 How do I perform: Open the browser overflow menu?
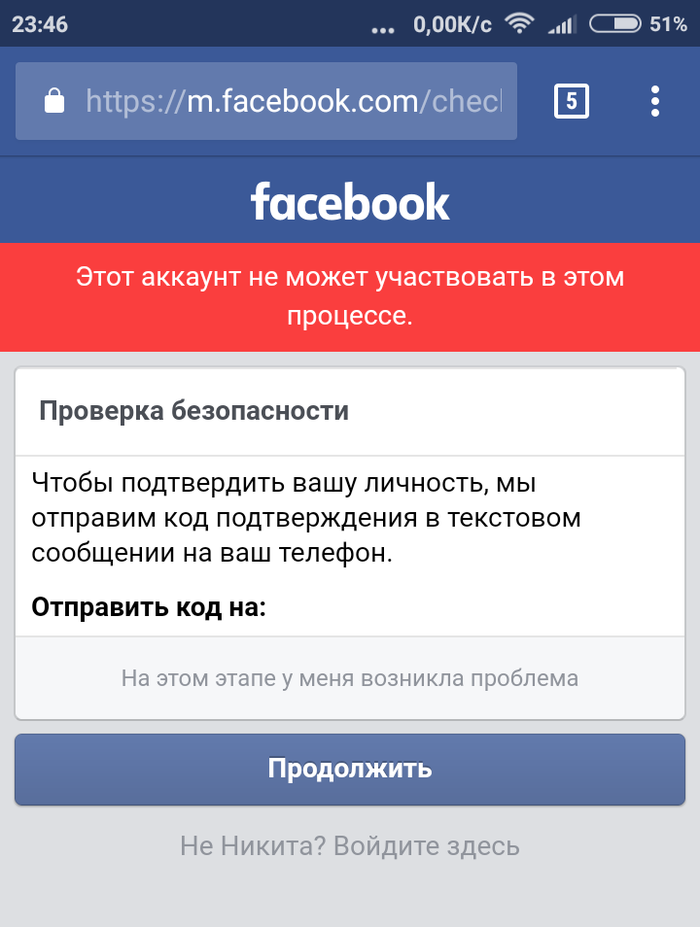(655, 100)
